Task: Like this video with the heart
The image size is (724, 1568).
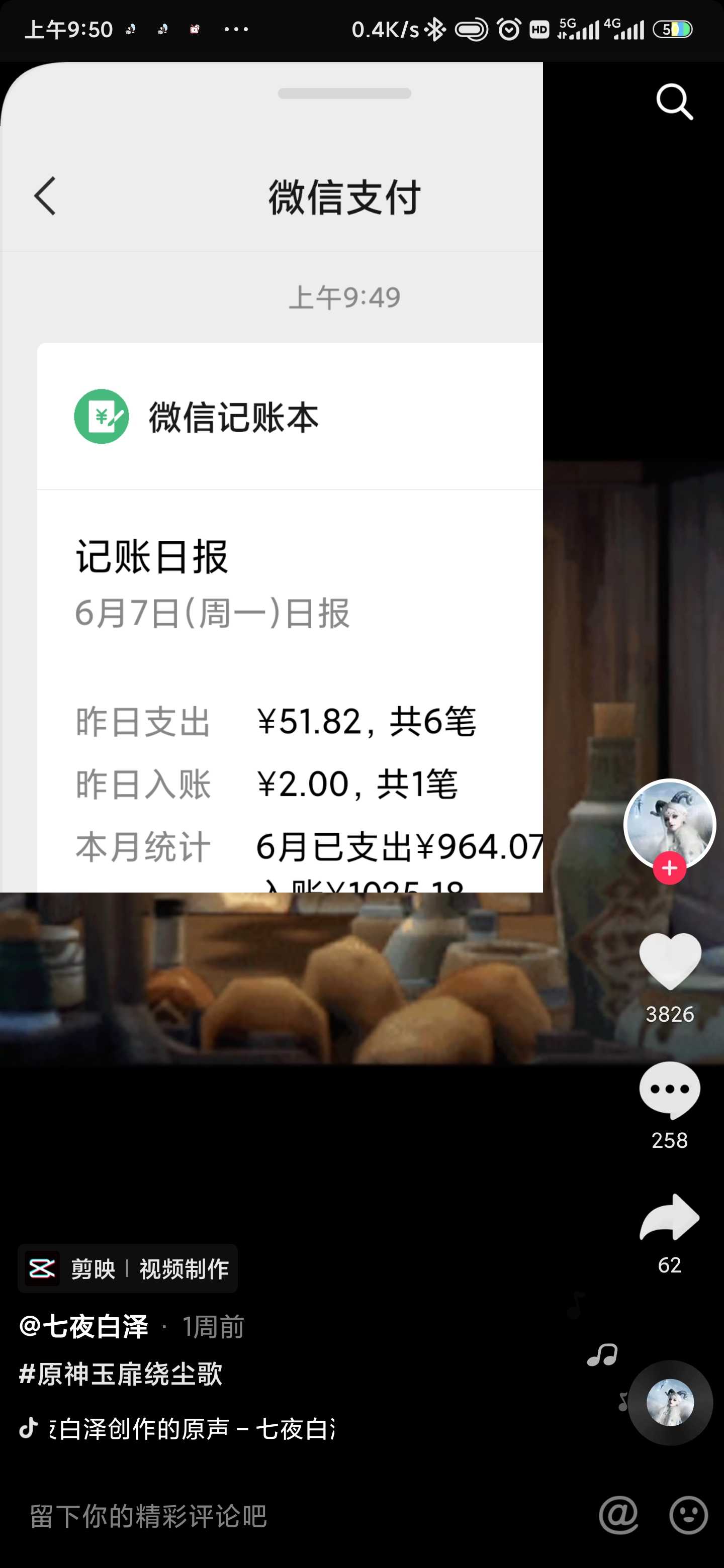Action: pyautogui.click(x=670, y=960)
